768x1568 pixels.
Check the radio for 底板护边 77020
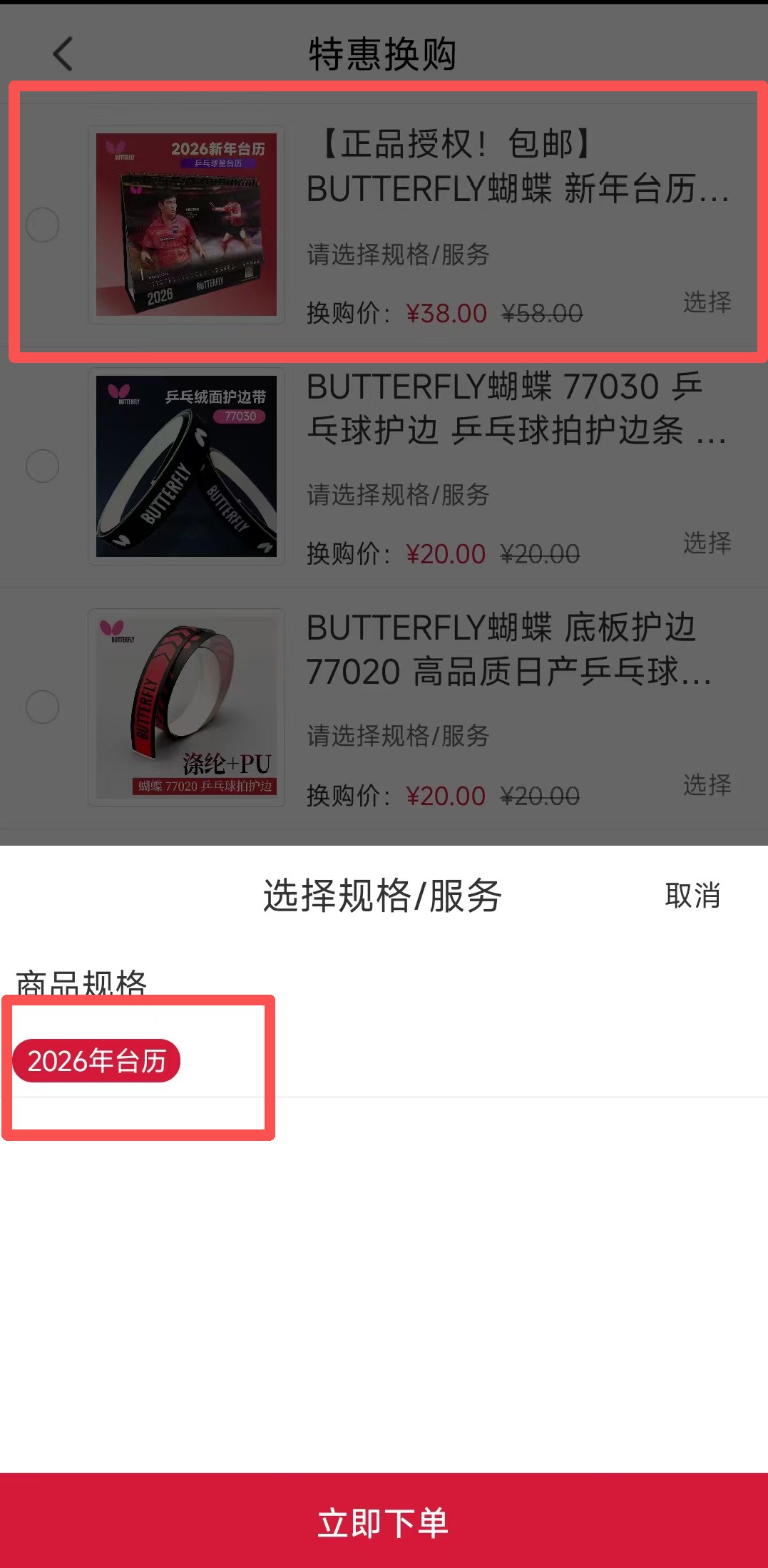tap(43, 707)
